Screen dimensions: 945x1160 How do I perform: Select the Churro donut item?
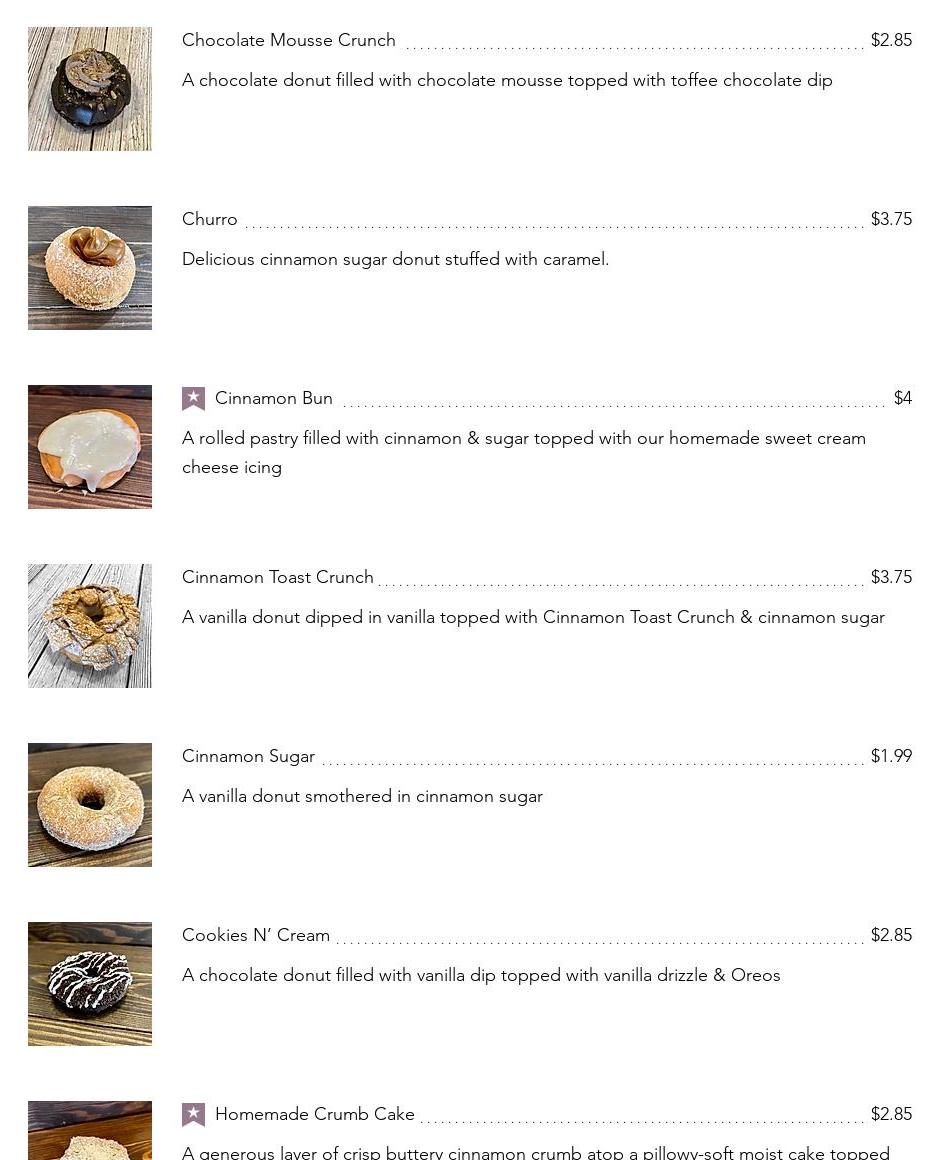[210, 220]
